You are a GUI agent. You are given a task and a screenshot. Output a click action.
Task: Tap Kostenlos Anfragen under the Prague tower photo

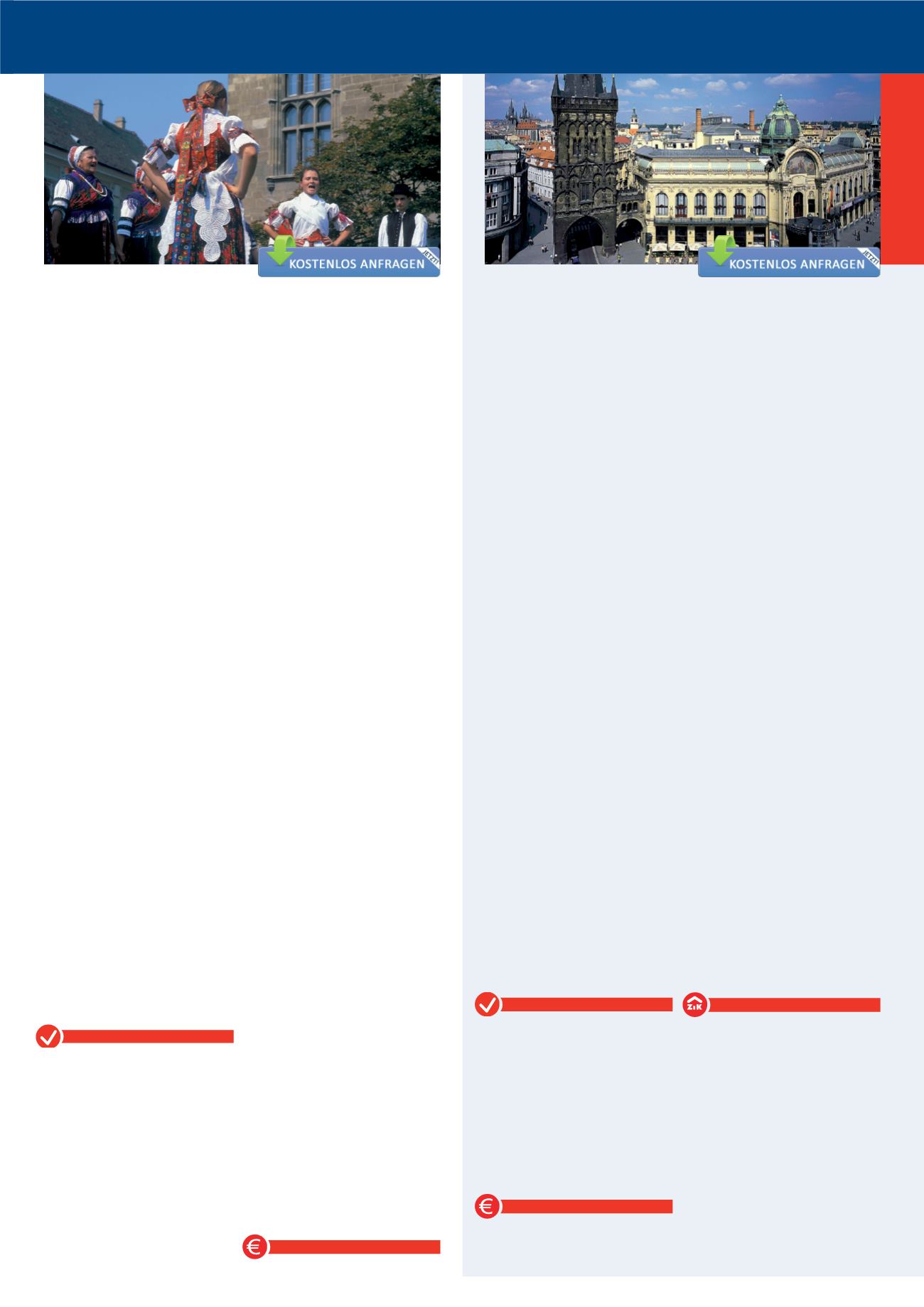tap(789, 264)
